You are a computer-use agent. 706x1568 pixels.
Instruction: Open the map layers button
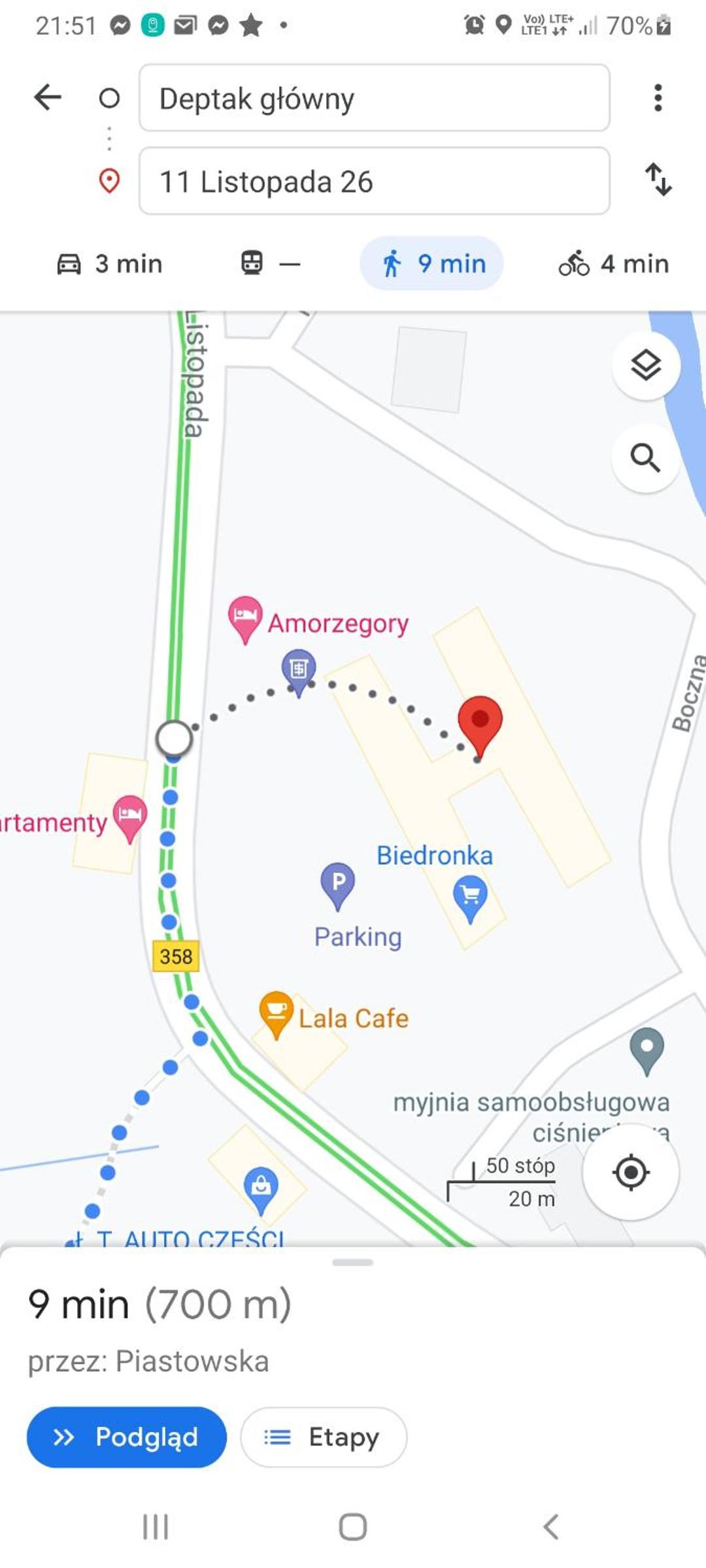click(x=646, y=365)
